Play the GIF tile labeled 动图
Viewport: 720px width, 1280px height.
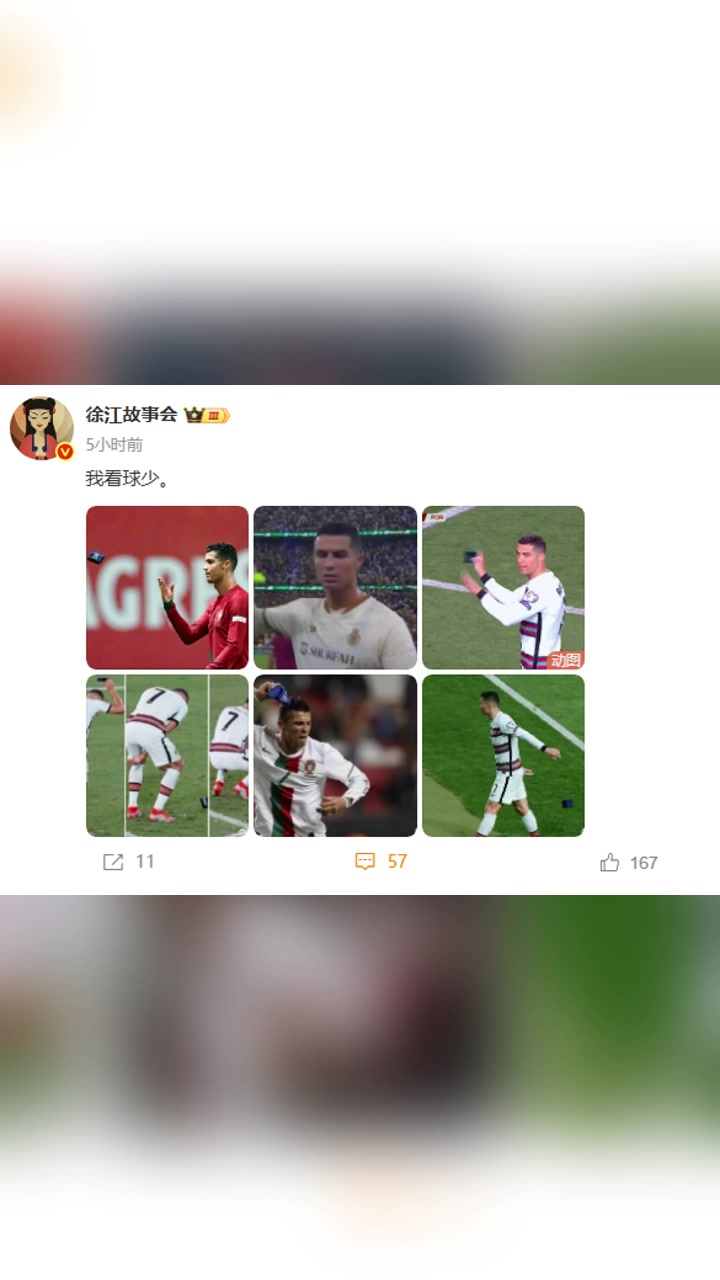[x=503, y=587]
